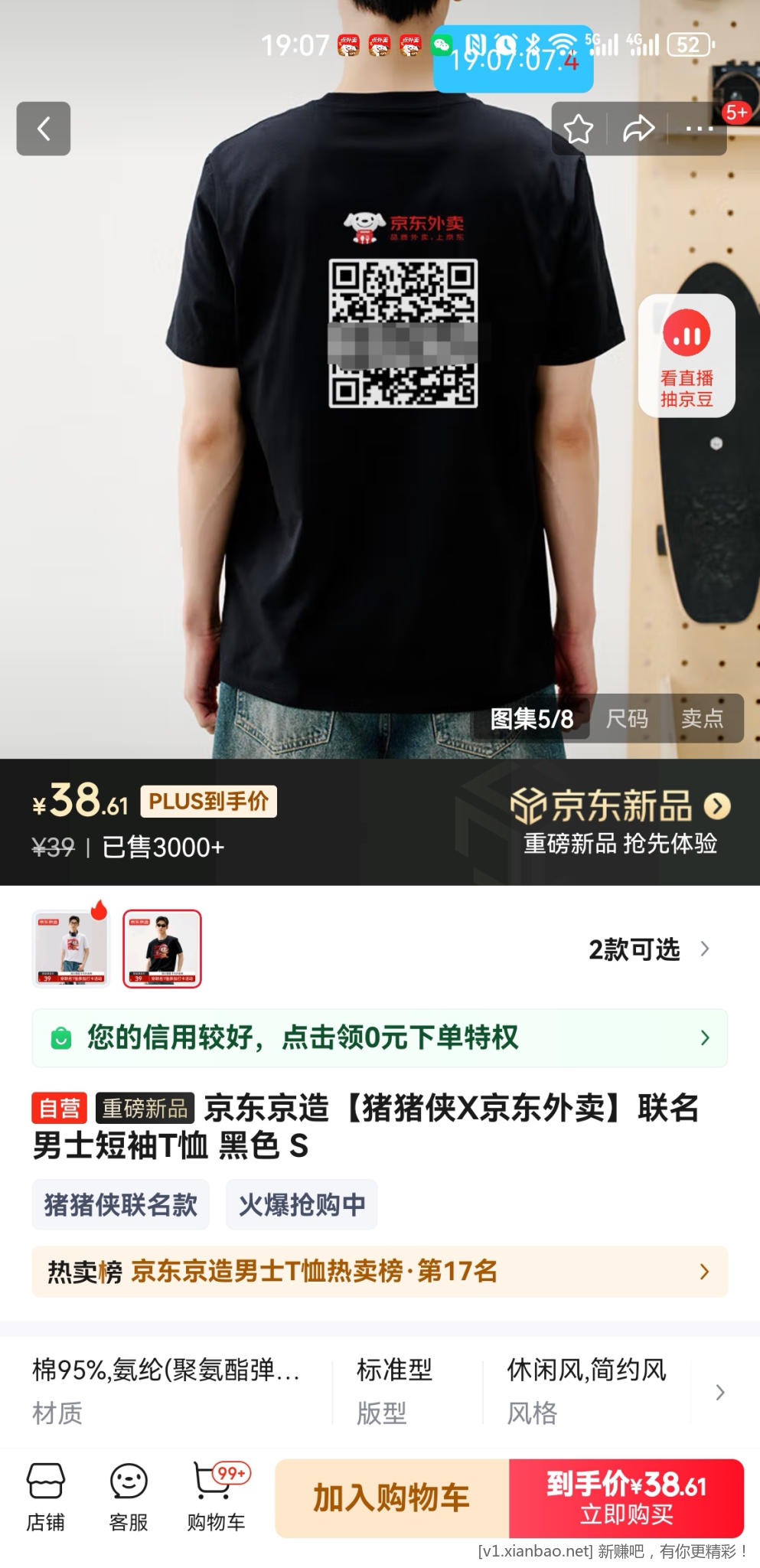The image size is (760, 1568).
Task: Visit the 店铺 store page
Action: (46, 1498)
